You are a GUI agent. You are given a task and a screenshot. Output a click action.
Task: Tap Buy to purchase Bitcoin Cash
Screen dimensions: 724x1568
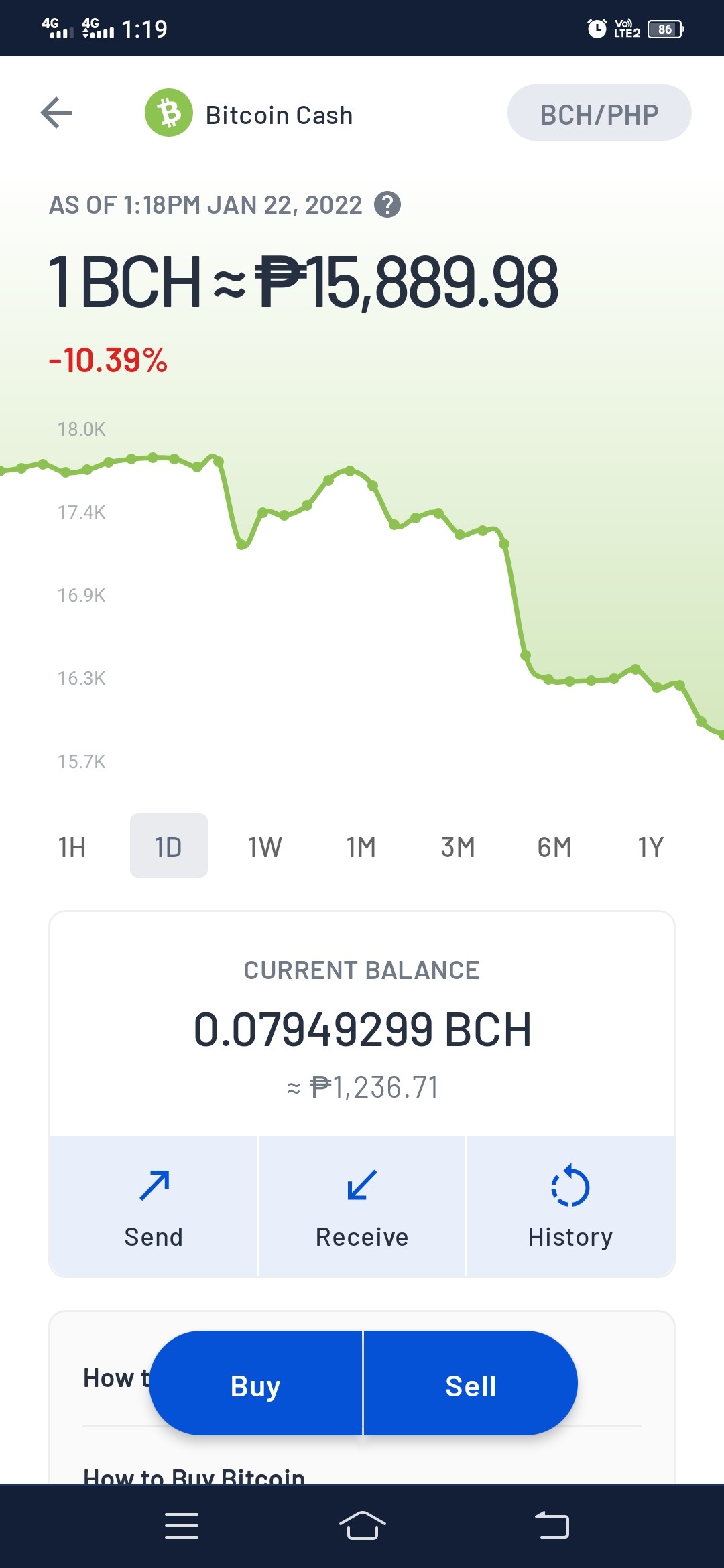pyautogui.click(x=255, y=1383)
